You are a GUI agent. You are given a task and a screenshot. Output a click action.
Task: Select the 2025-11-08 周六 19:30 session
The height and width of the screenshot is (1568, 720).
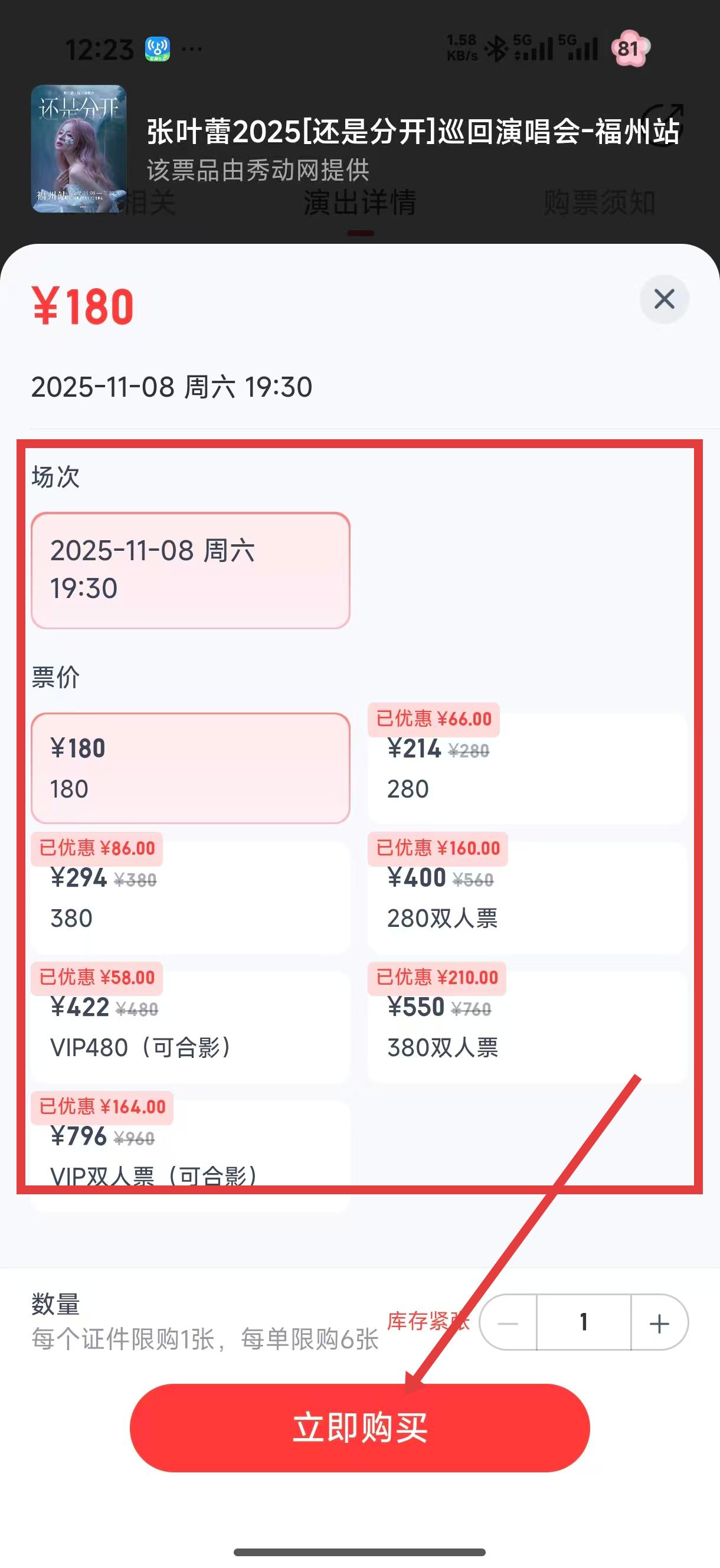click(x=191, y=570)
